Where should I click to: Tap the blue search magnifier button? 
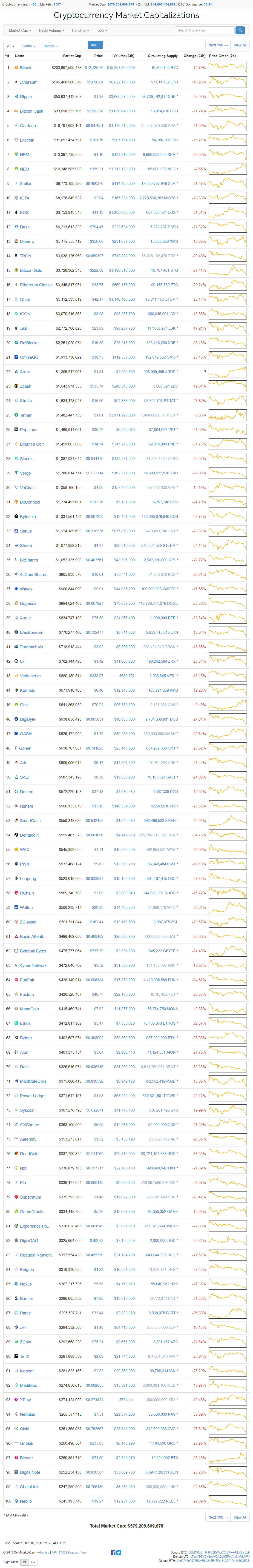pos(240,30)
